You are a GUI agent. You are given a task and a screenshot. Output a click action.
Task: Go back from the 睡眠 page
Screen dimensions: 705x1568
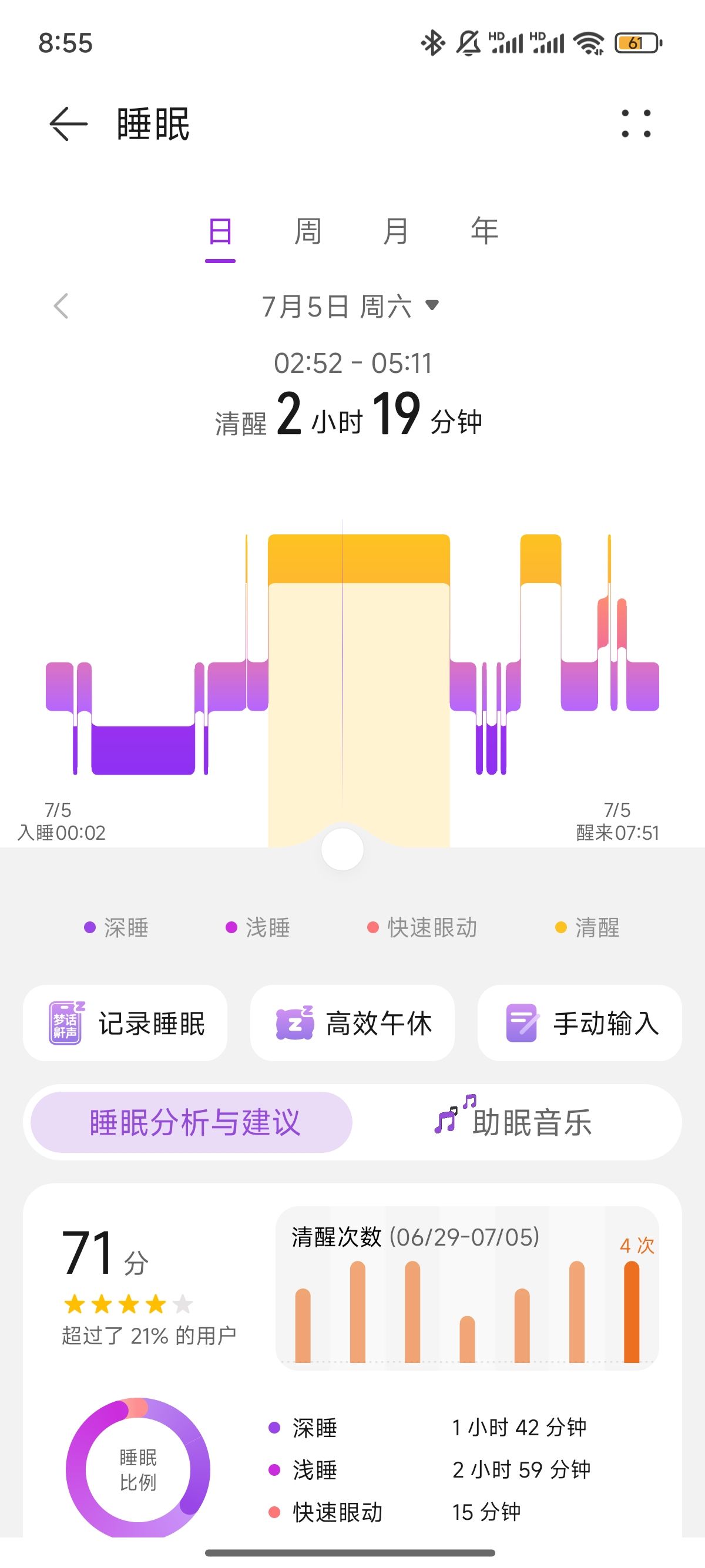[x=68, y=124]
